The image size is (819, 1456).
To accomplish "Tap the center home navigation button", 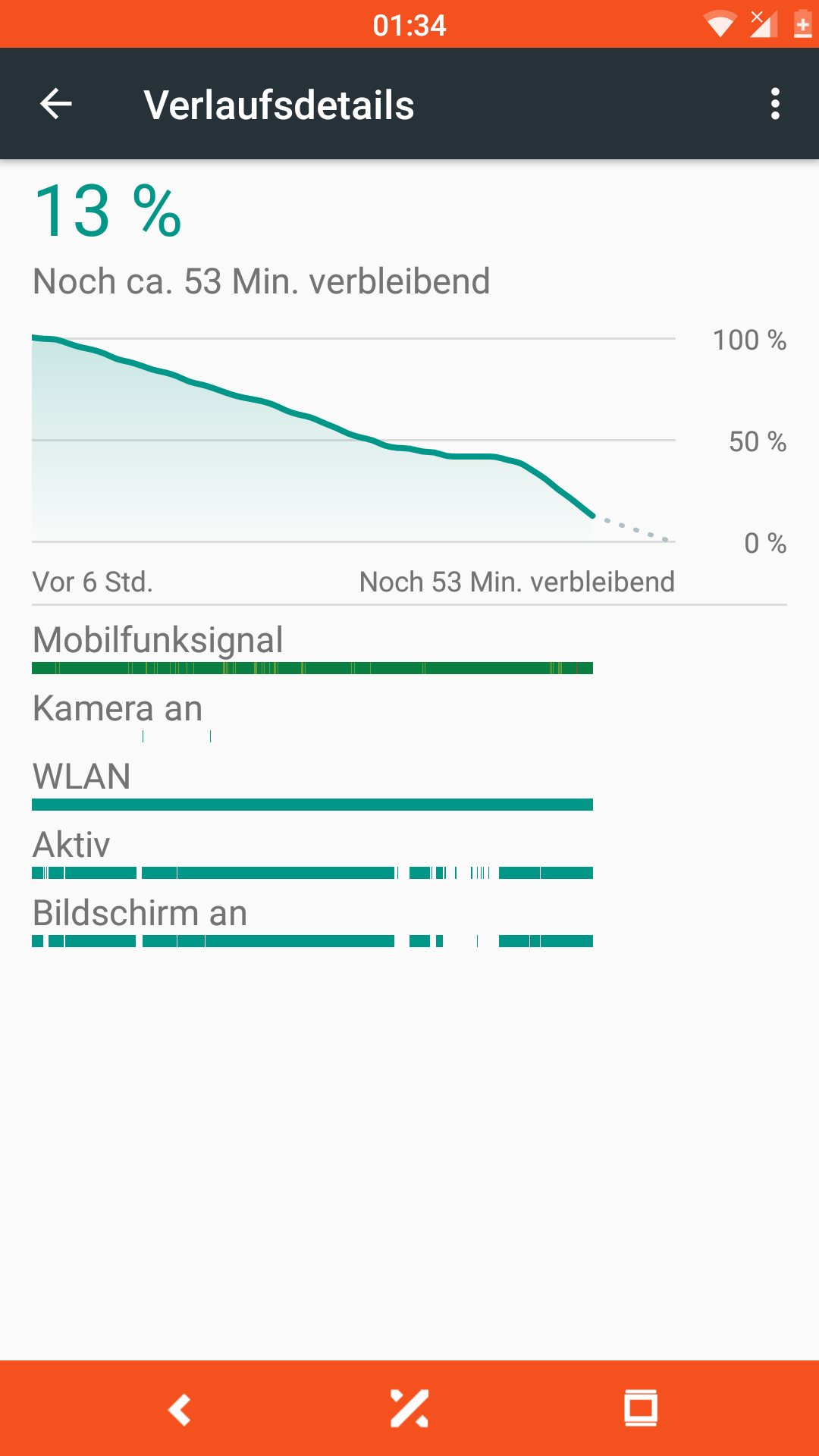I will click(x=409, y=1409).
